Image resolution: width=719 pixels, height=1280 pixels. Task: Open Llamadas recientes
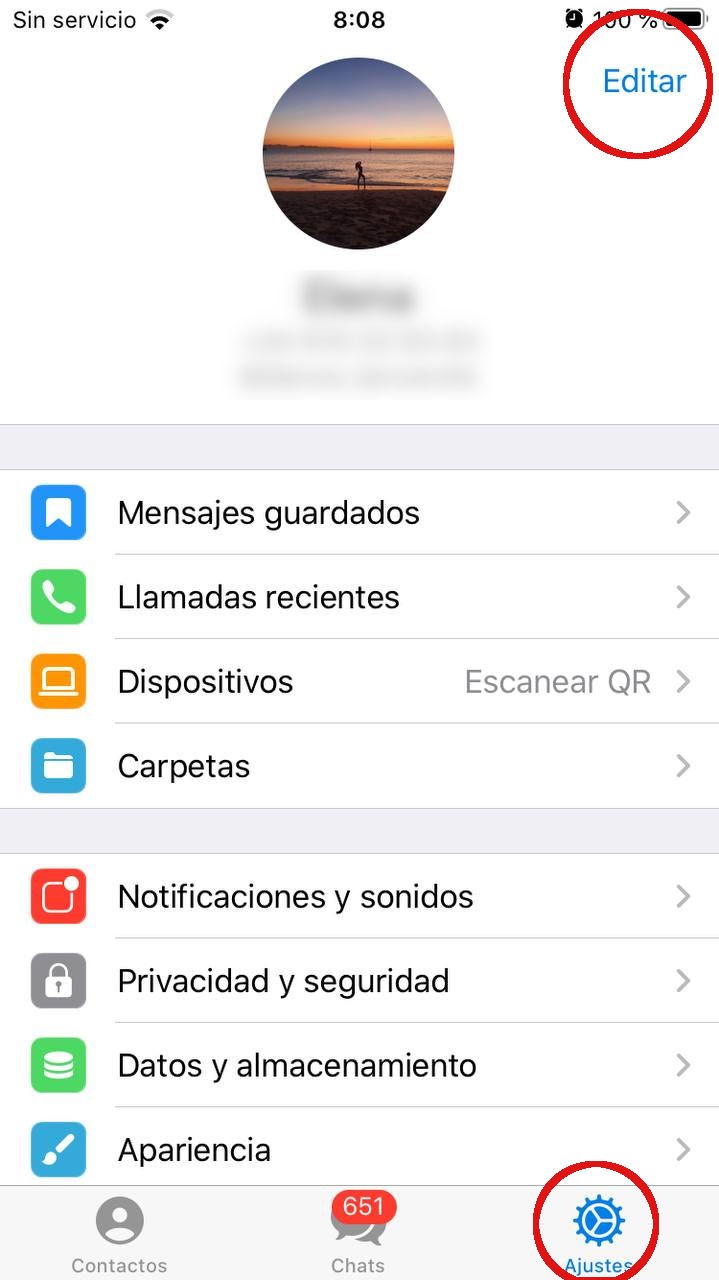pyautogui.click(x=360, y=597)
